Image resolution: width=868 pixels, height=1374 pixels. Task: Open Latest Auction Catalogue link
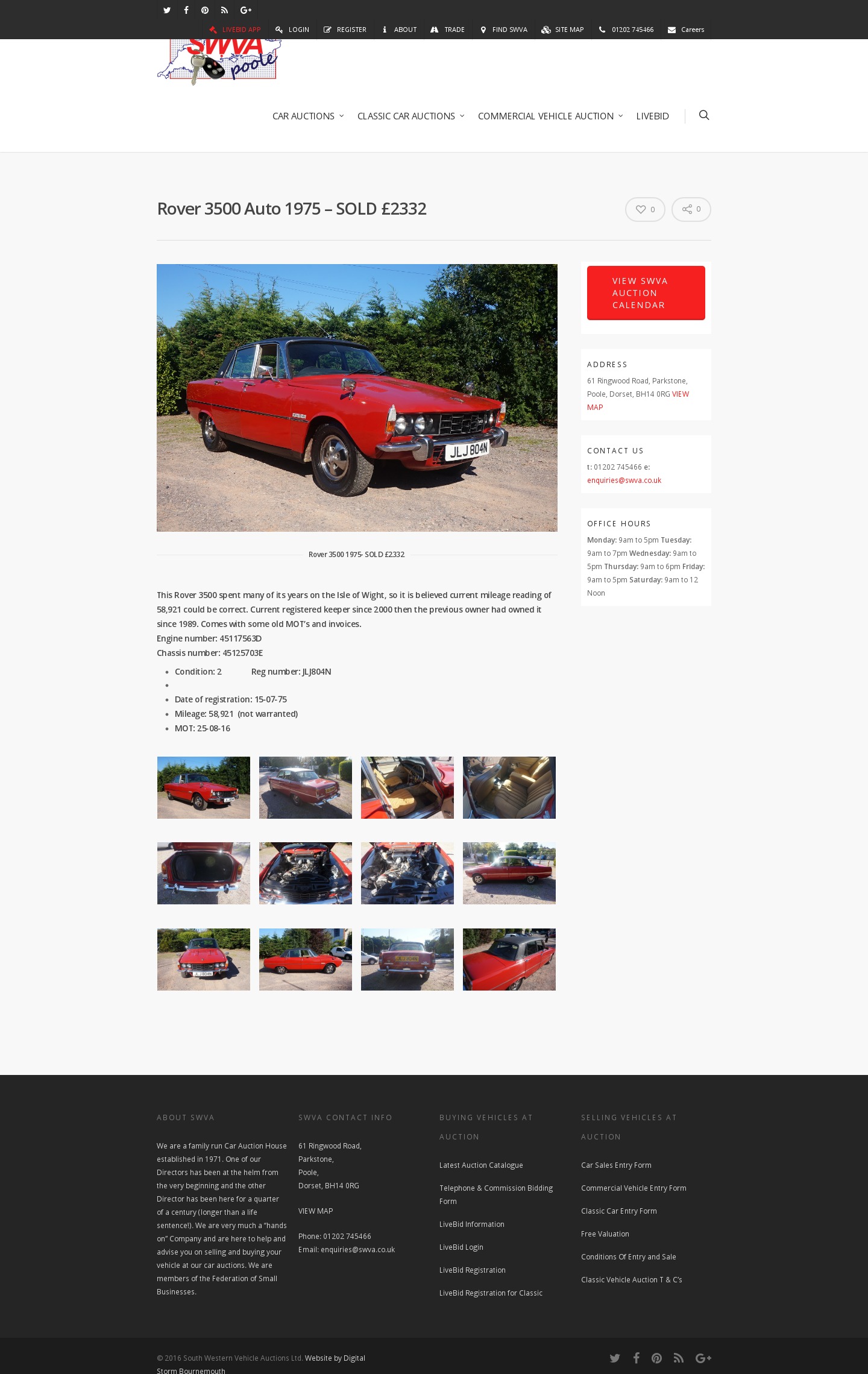pos(481,1165)
